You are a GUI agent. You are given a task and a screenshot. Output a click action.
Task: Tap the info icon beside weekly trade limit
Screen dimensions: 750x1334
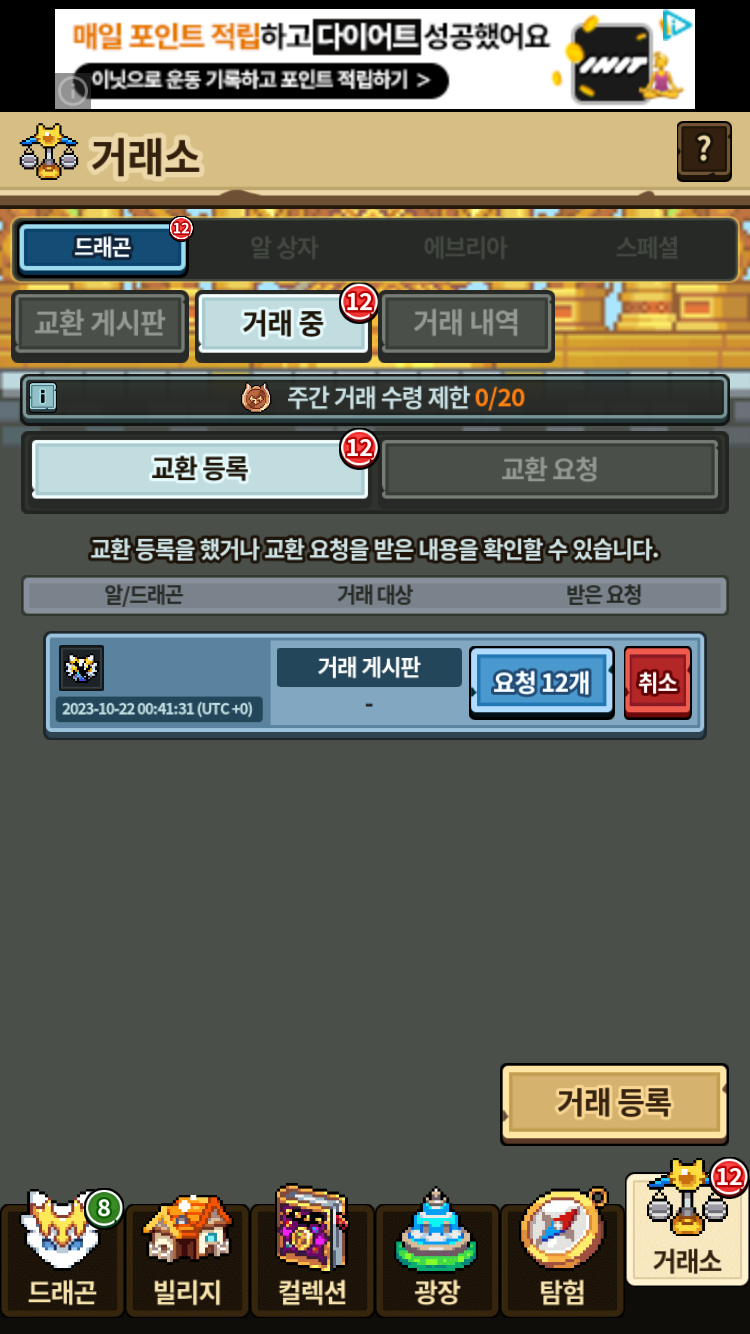[43, 398]
